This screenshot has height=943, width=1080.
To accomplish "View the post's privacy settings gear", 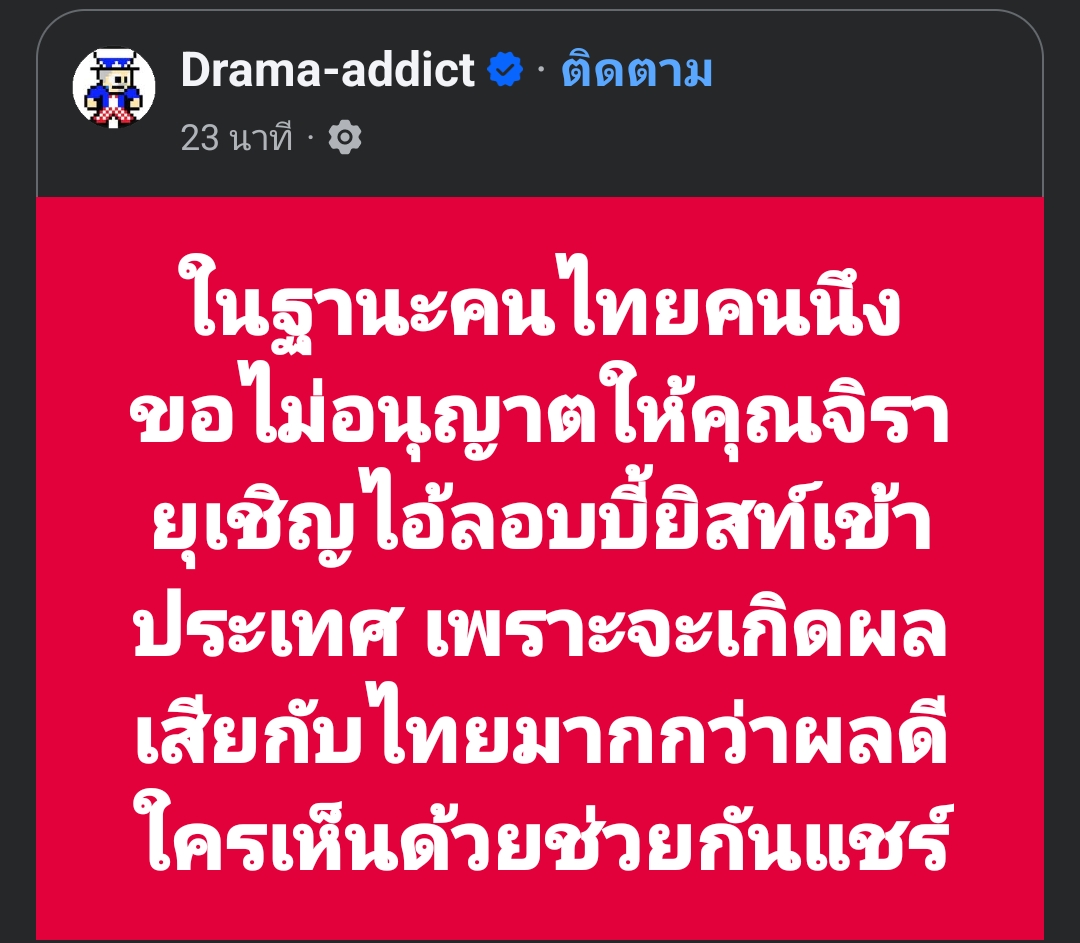I will pos(345,137).
